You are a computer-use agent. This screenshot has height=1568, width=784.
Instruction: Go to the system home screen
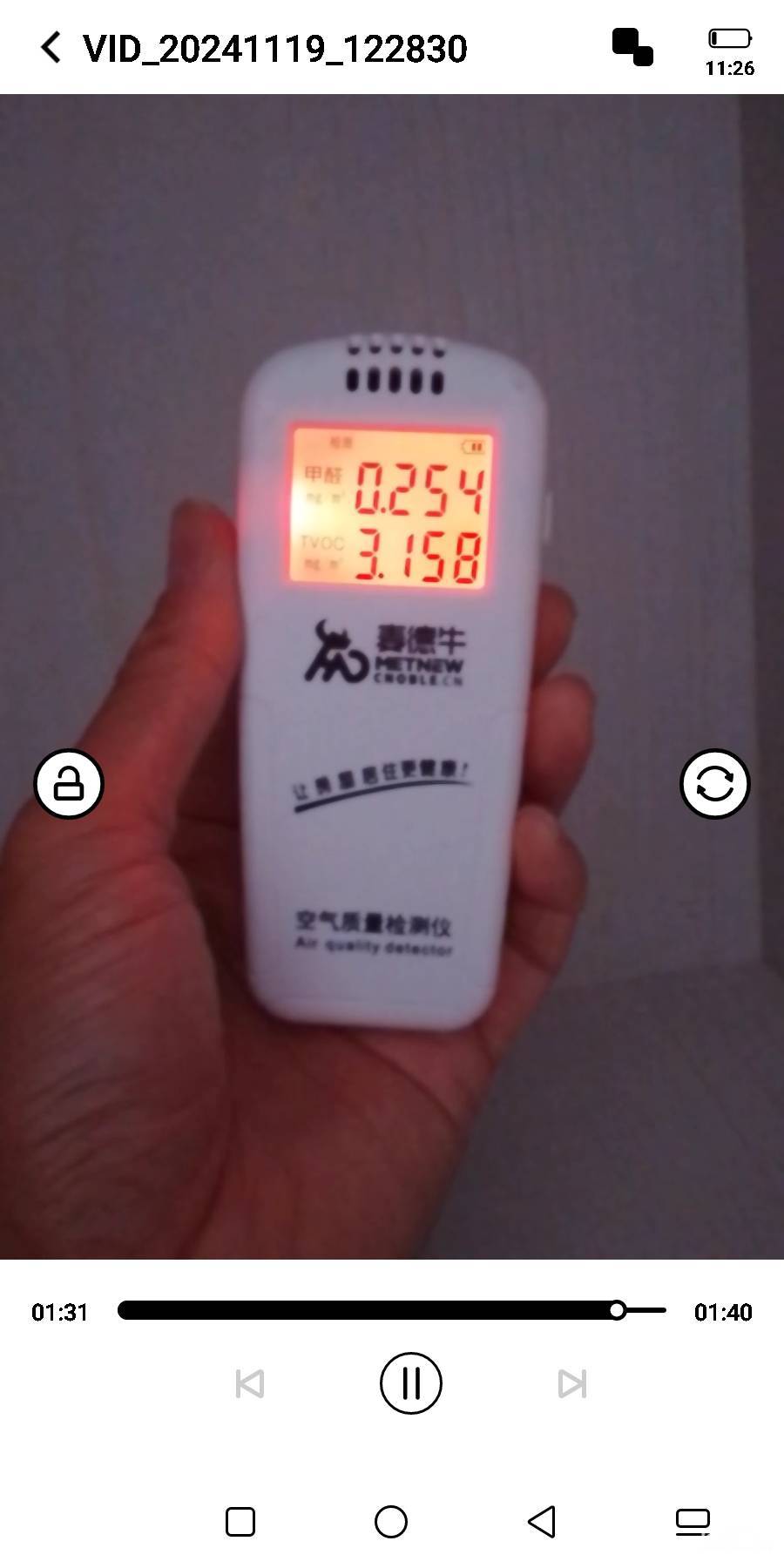391,1522
